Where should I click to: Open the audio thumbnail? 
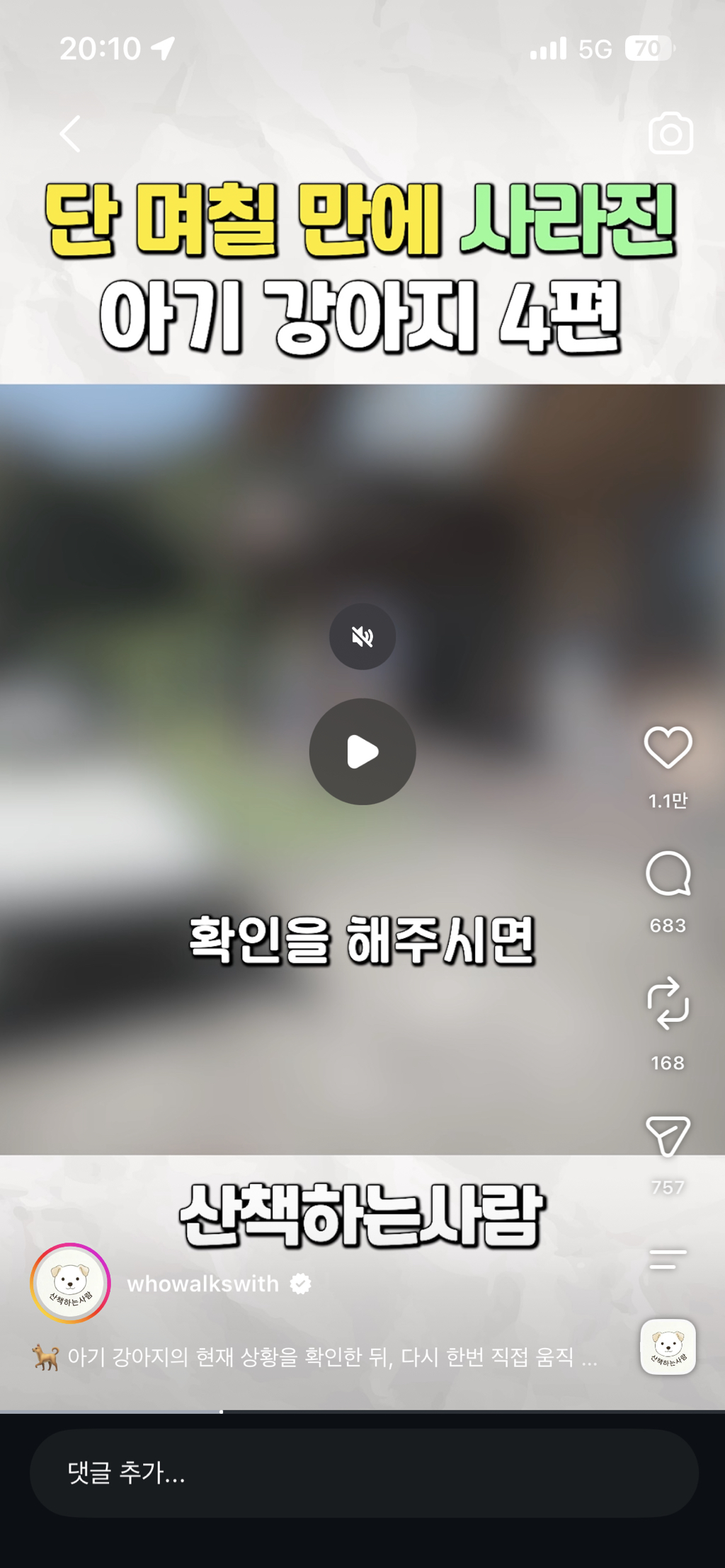pyautogui.click(x=668, y=1347)
